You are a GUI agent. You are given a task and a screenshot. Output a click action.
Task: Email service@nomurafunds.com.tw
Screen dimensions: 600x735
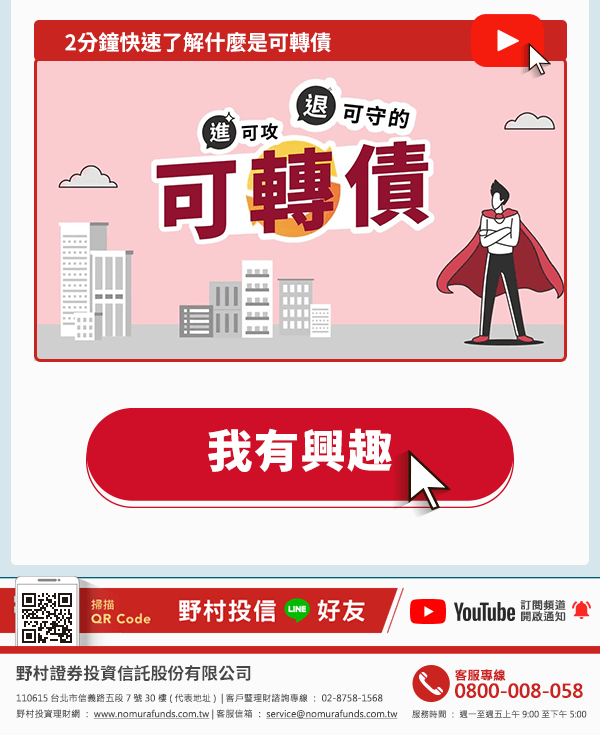pos(331,714)
